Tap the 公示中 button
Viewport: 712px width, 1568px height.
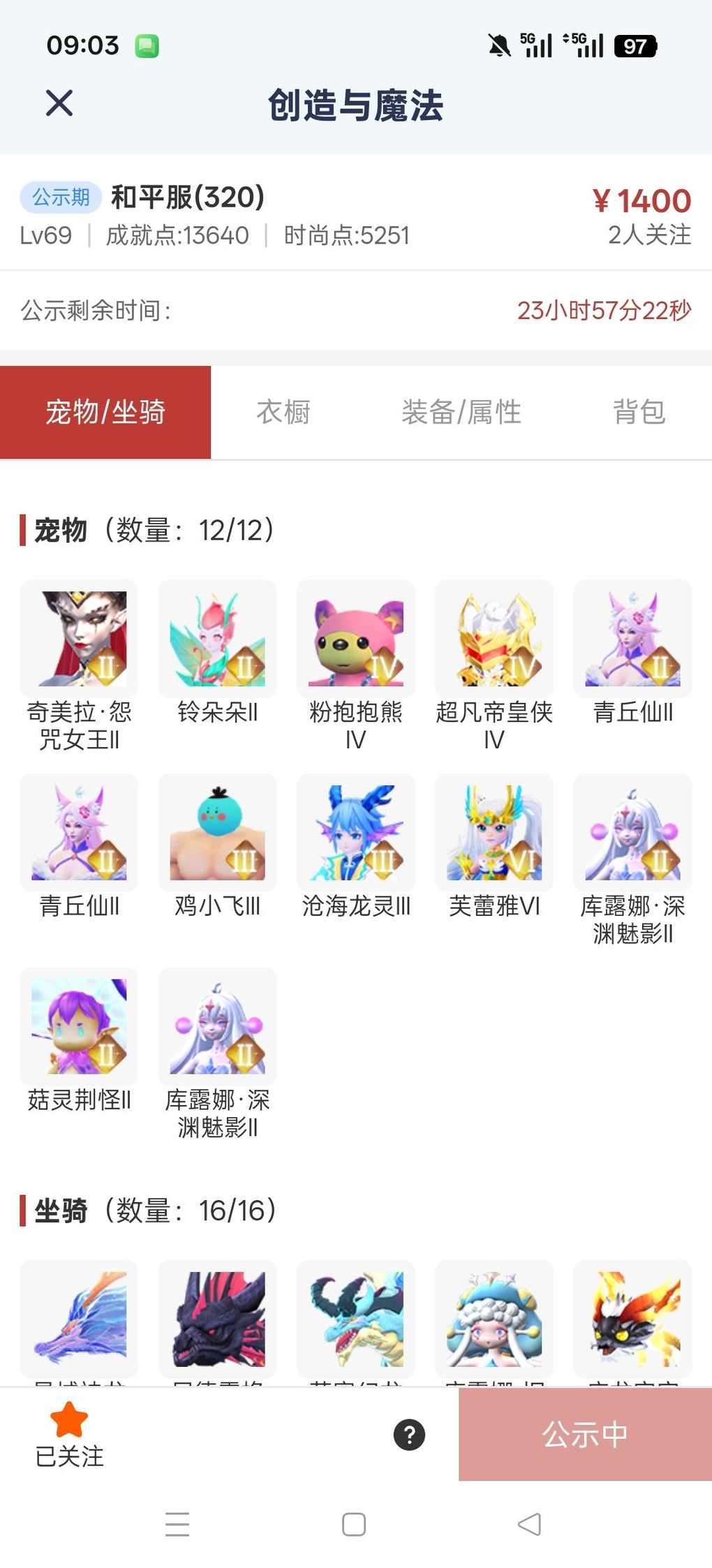[x=585, y=1435]
